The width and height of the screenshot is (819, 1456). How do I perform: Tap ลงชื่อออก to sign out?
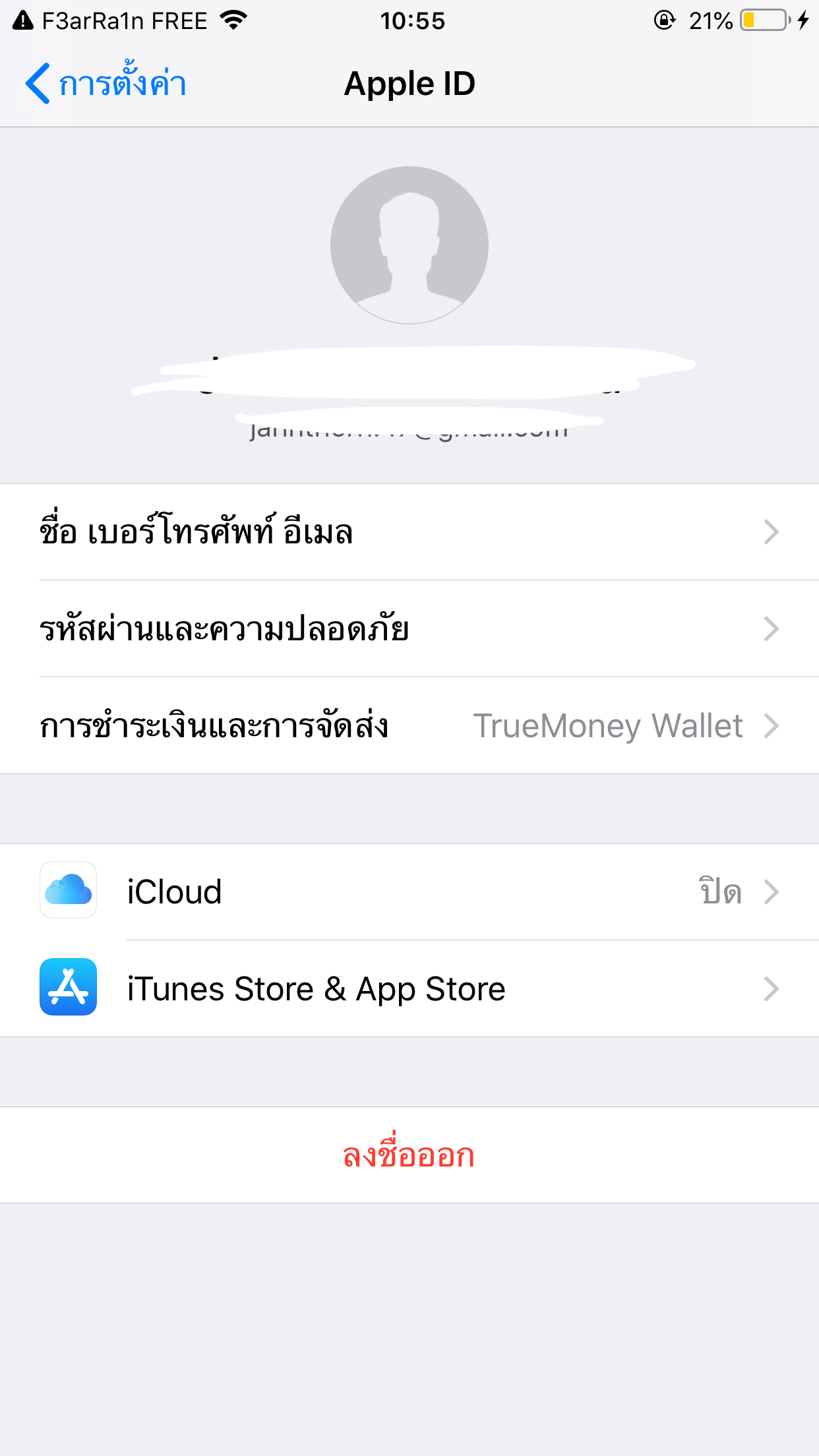click(x=409, y=1155)
